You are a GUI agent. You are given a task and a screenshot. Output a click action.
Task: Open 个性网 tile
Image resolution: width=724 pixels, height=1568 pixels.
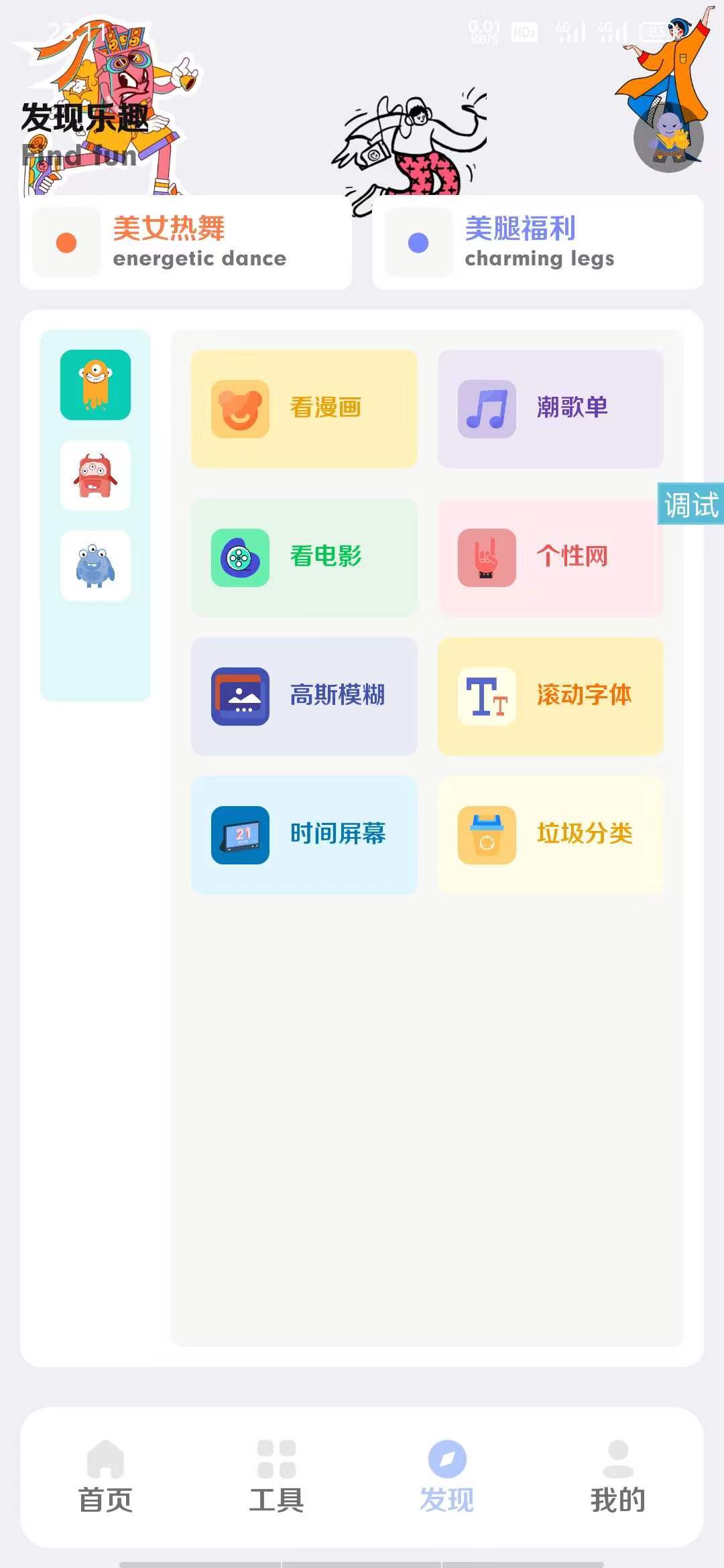[x=550, y=558]
